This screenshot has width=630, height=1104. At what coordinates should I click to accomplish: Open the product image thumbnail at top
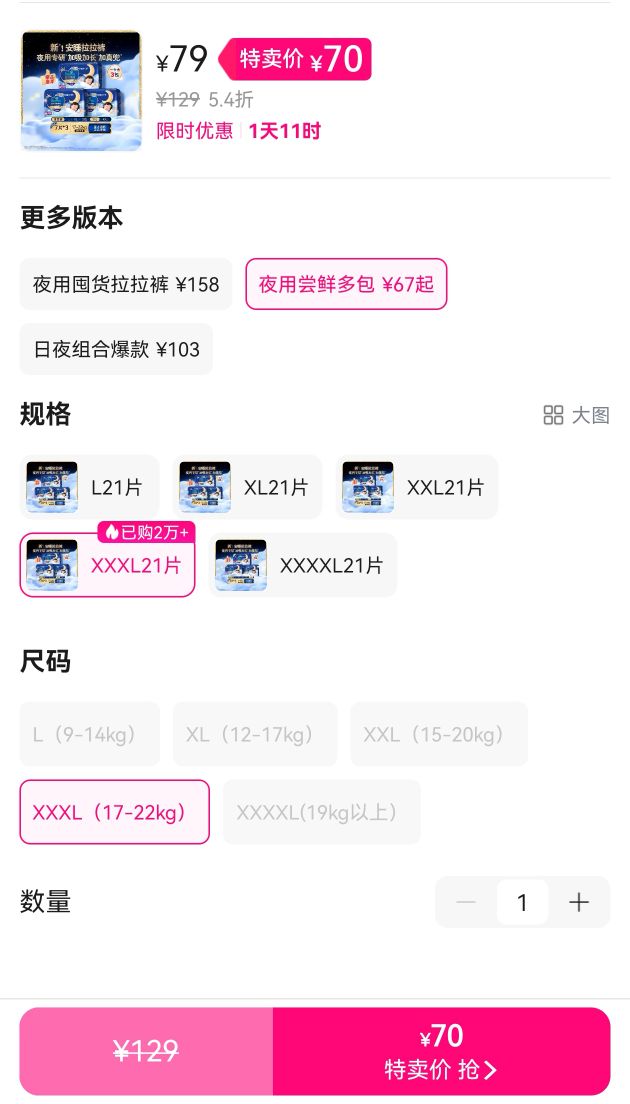click(x=81, y=91)
